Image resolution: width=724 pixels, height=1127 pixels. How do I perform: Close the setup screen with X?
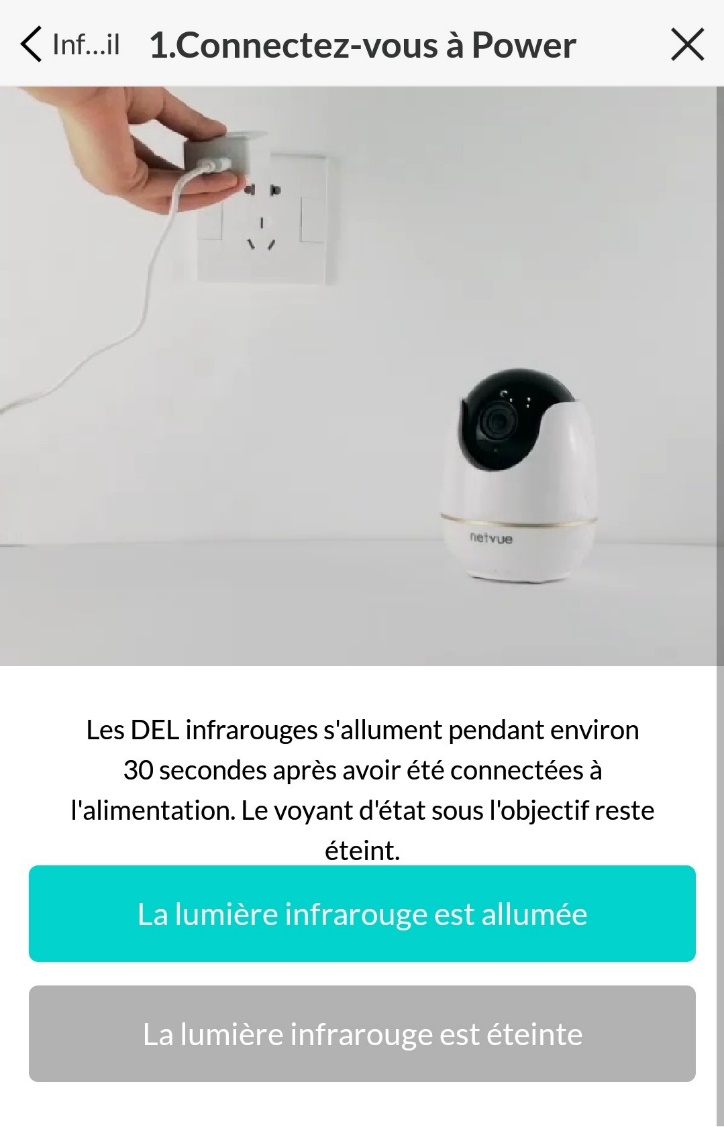pyautogui.click(x=687, y=44)
